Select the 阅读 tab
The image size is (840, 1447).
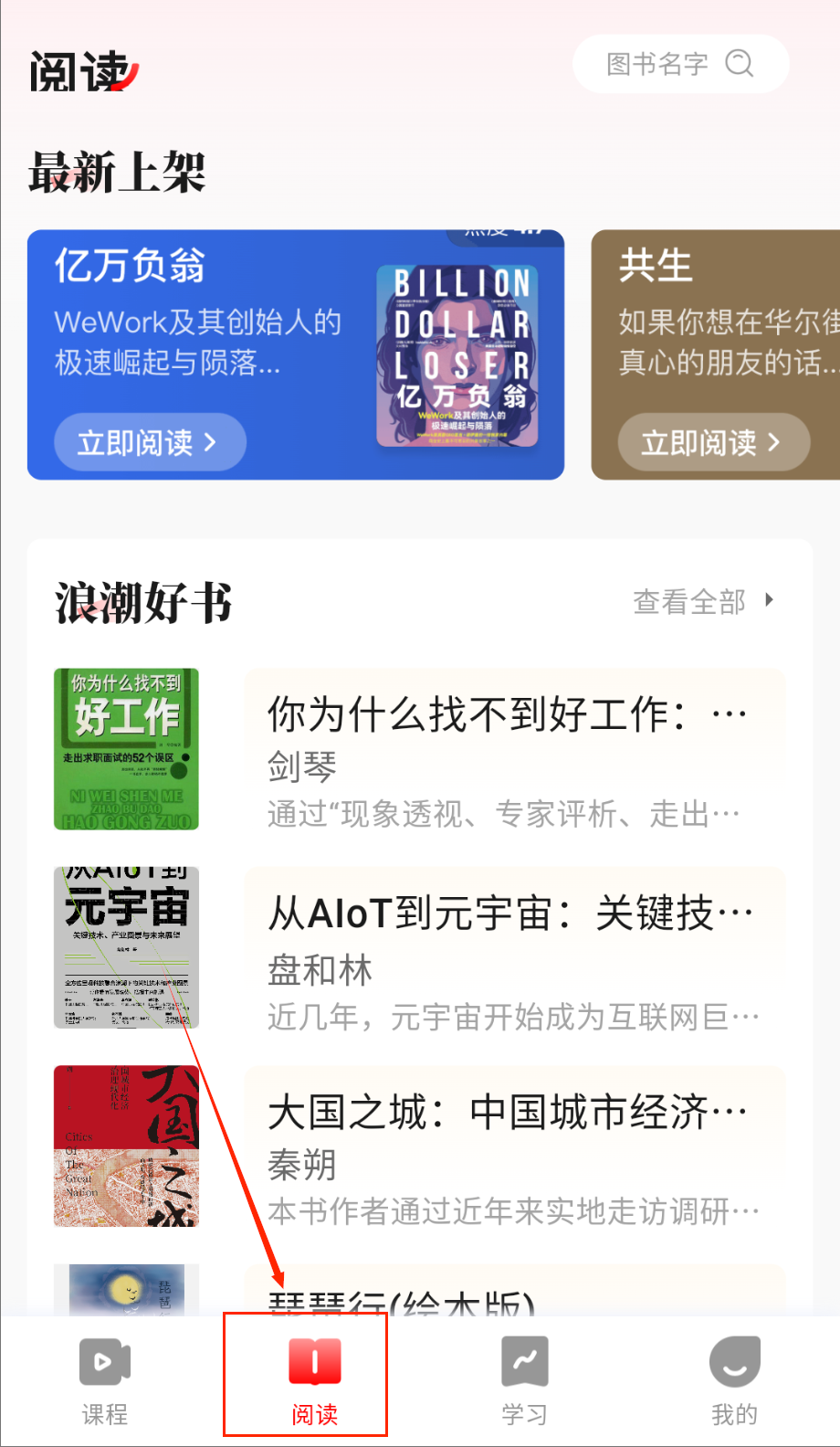(x=315, y=1380)
